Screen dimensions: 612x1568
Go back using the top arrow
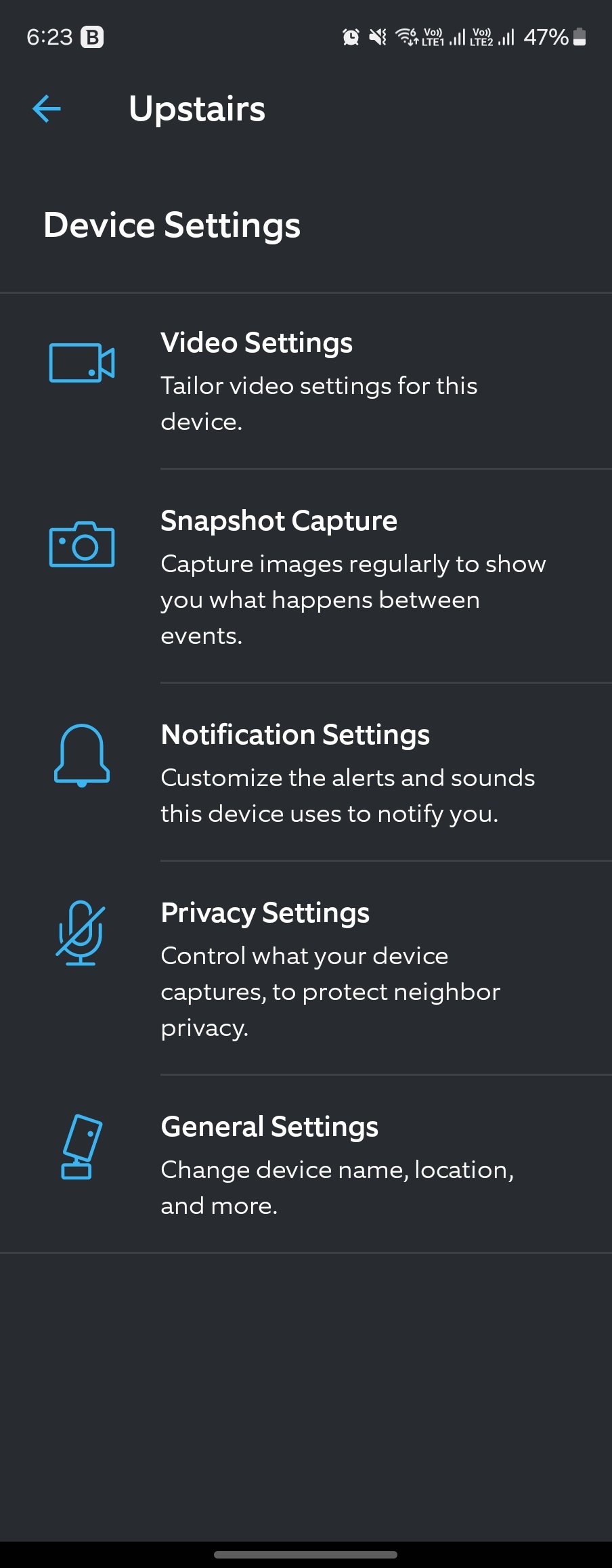point(47,109)
